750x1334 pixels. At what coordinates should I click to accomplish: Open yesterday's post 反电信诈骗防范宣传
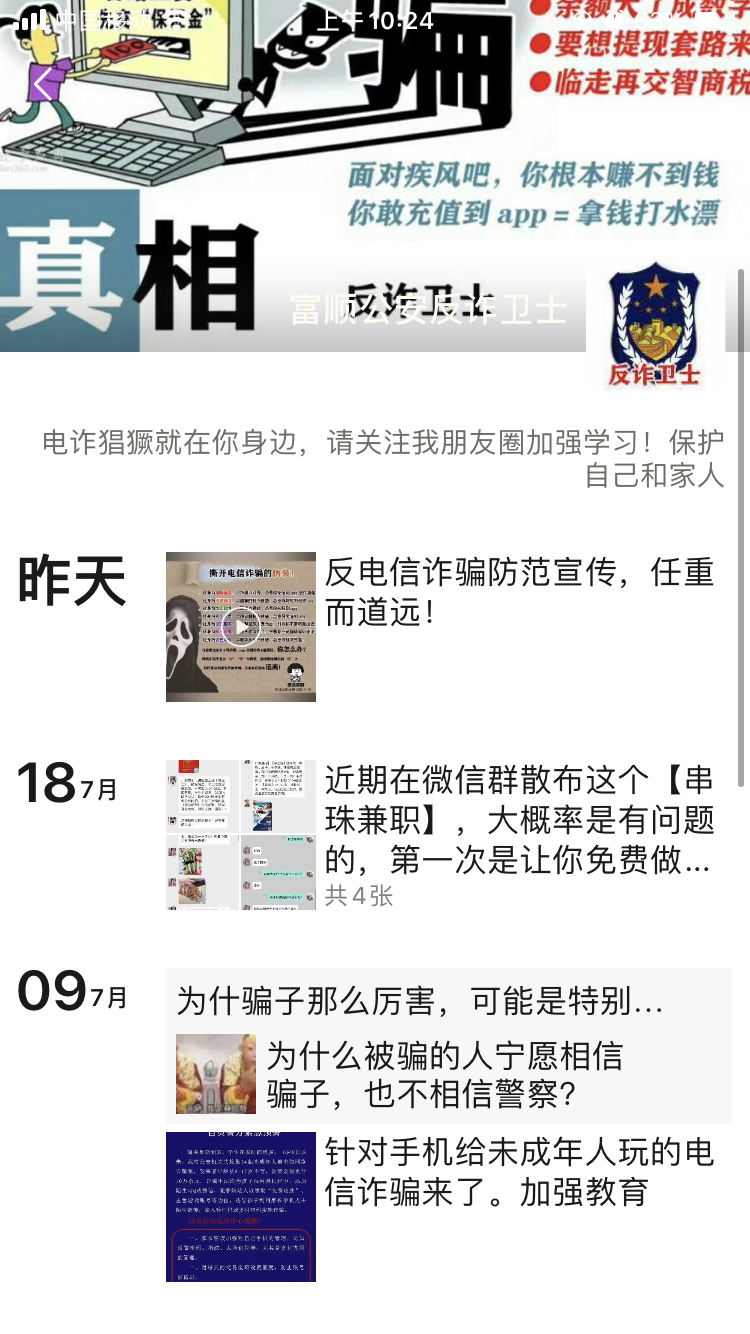(x=518, y=592)
